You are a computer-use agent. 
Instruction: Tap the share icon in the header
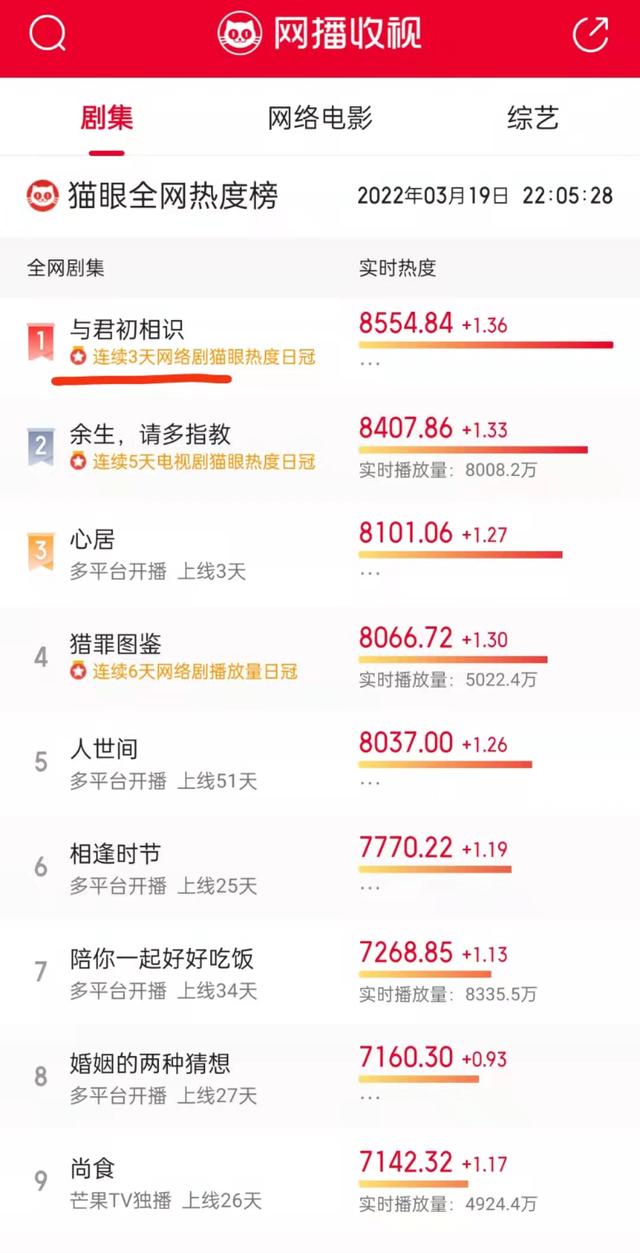590,35
